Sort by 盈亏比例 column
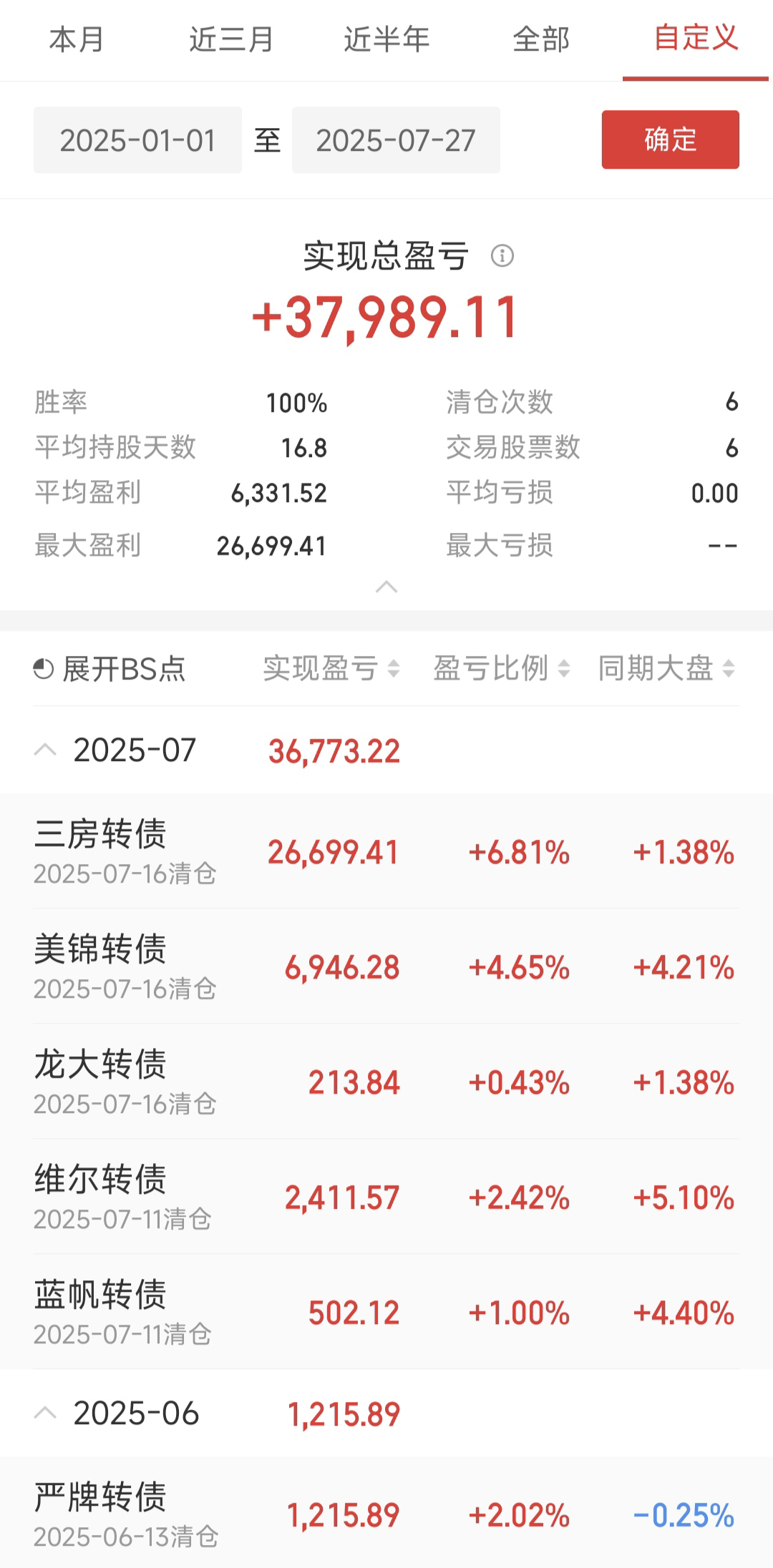 (x=501, y=669)
